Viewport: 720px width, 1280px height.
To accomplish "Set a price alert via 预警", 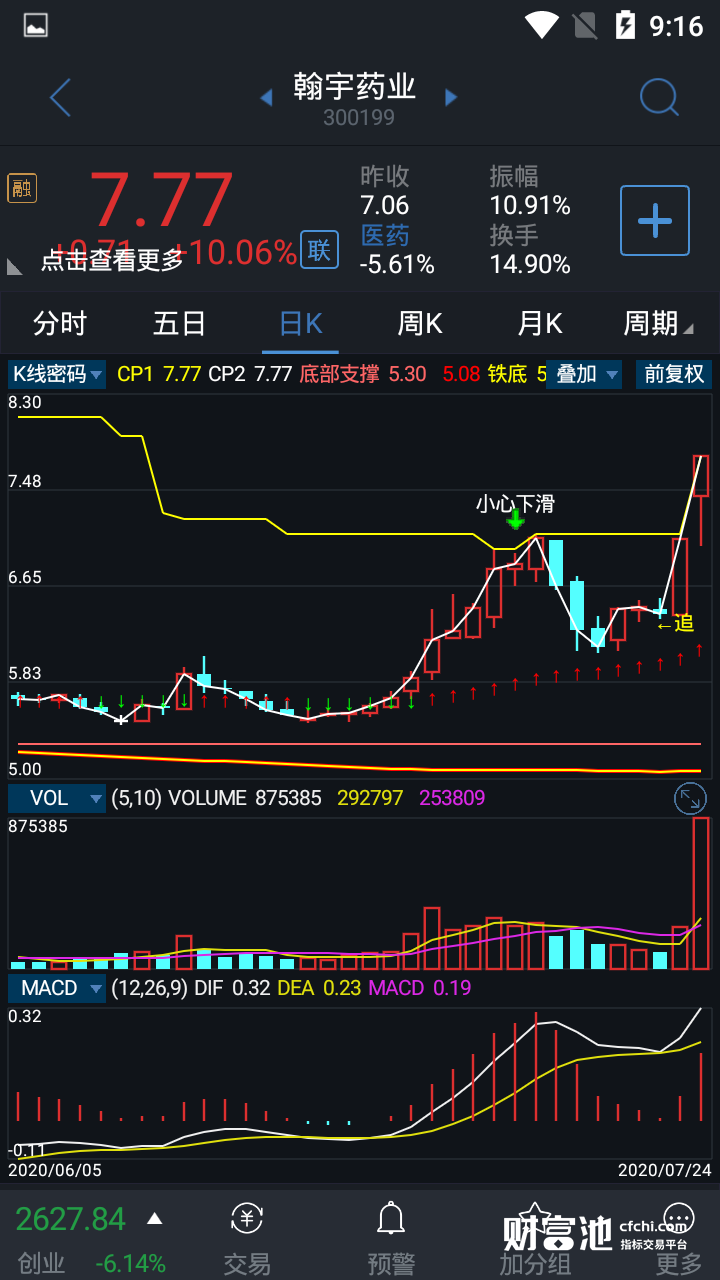I will (x=391, y=1238).
